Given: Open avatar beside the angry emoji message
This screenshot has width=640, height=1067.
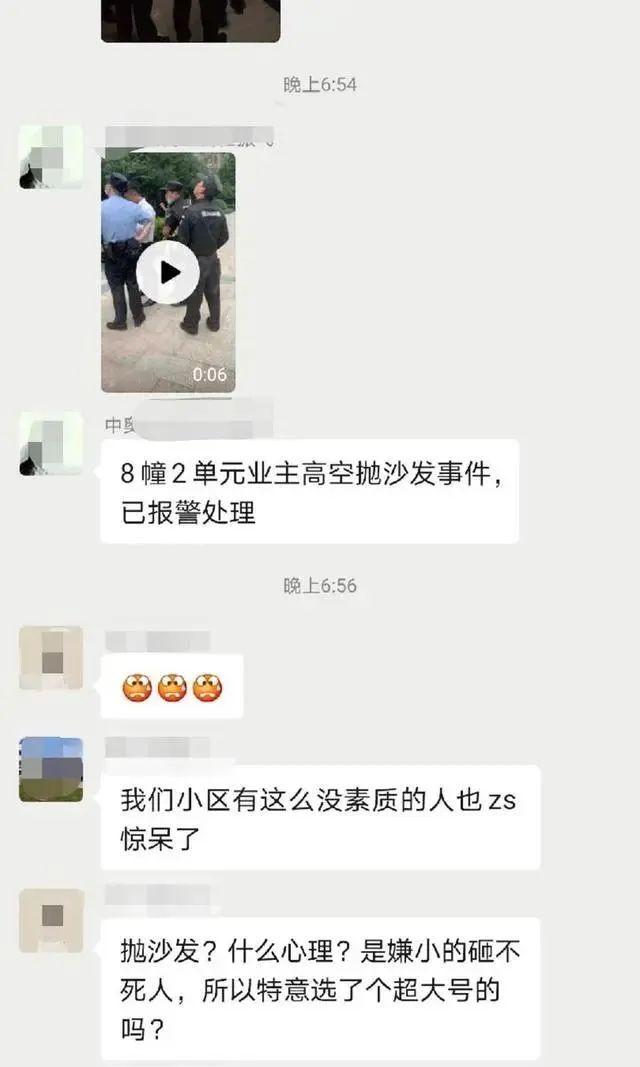Looking at the screenshot, I should coord(51,658).
